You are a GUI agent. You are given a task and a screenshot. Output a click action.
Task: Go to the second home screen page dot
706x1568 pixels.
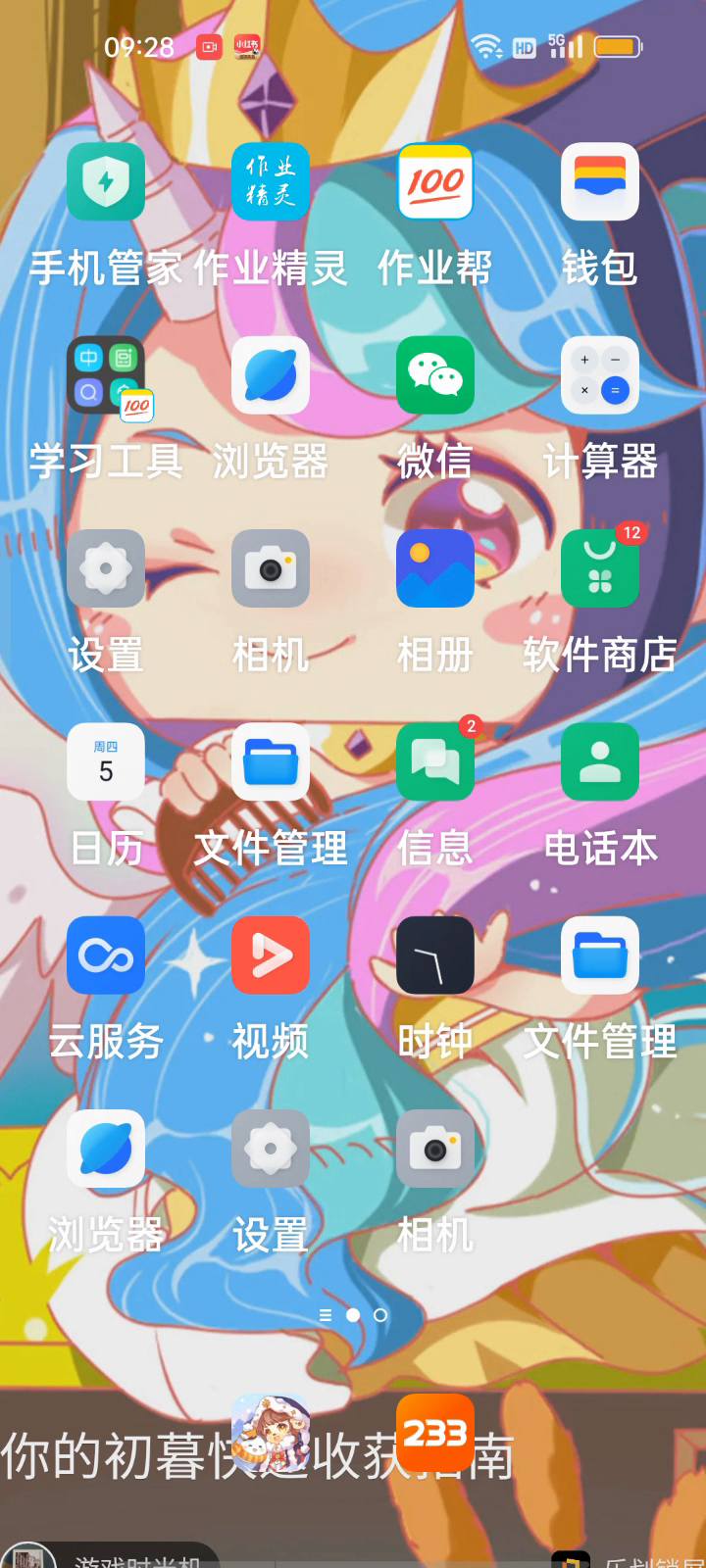point(380,1315)
